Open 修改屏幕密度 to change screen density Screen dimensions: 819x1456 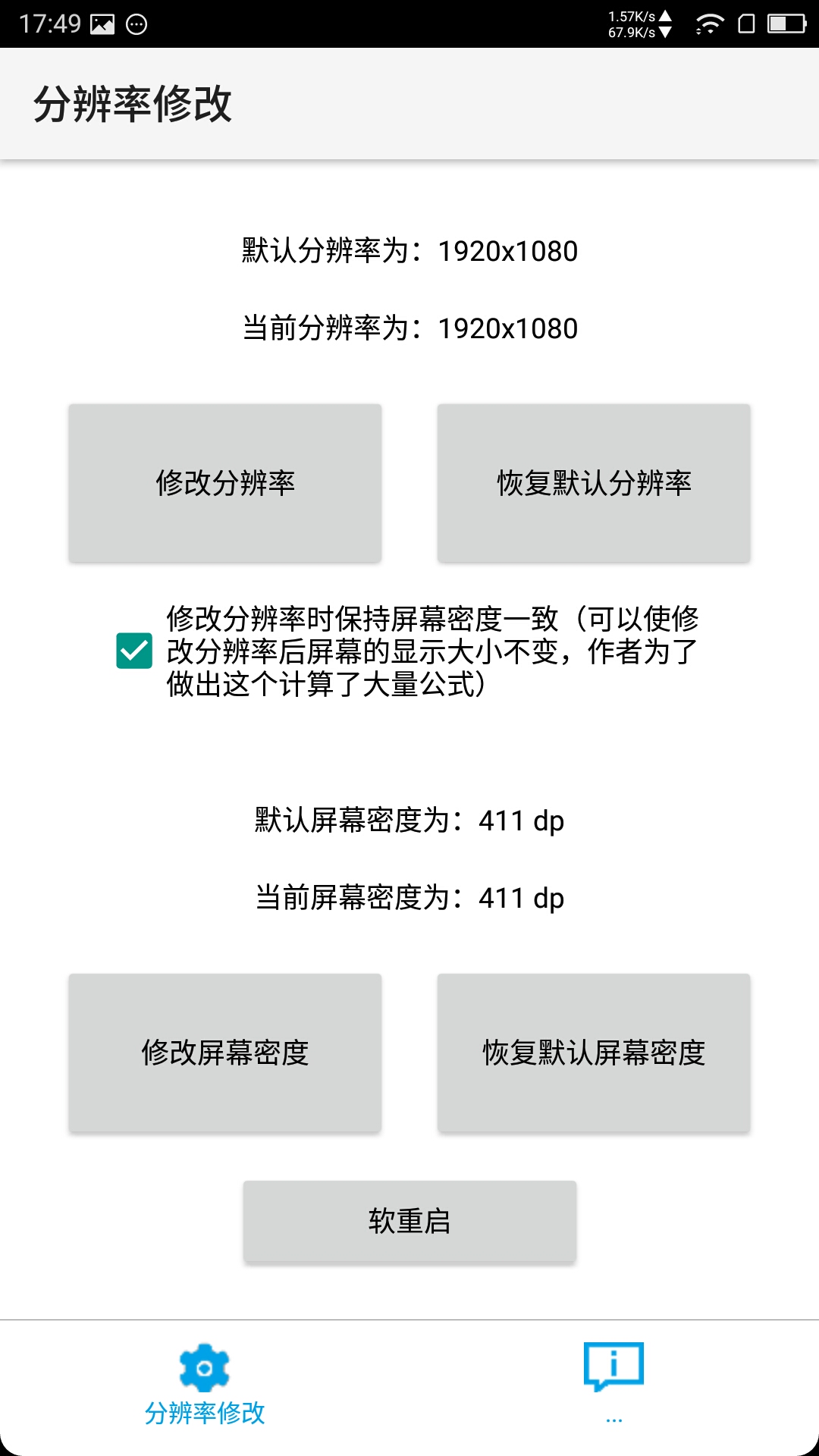[x=224, y=1053]
